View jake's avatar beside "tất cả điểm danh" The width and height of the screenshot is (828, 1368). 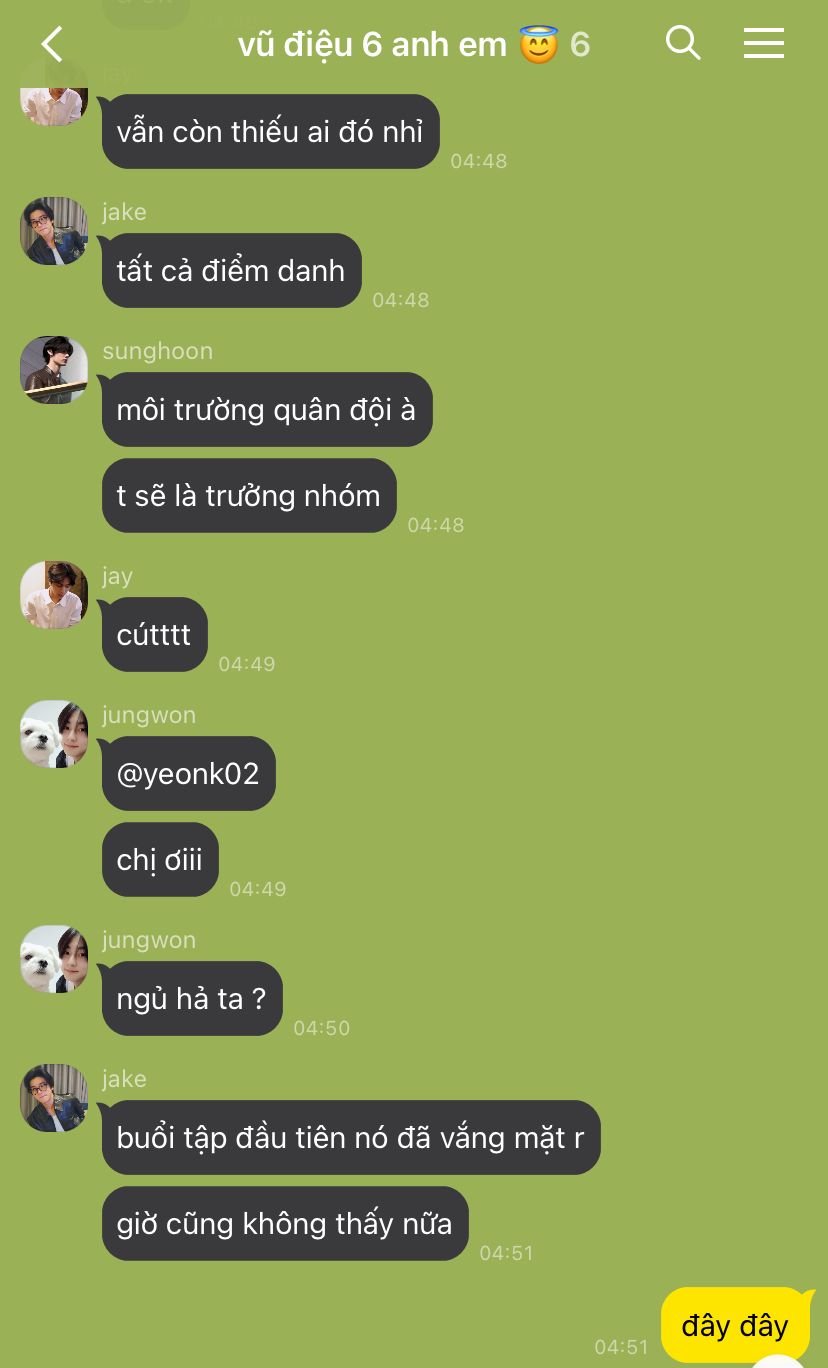click(x=54, y=231)
